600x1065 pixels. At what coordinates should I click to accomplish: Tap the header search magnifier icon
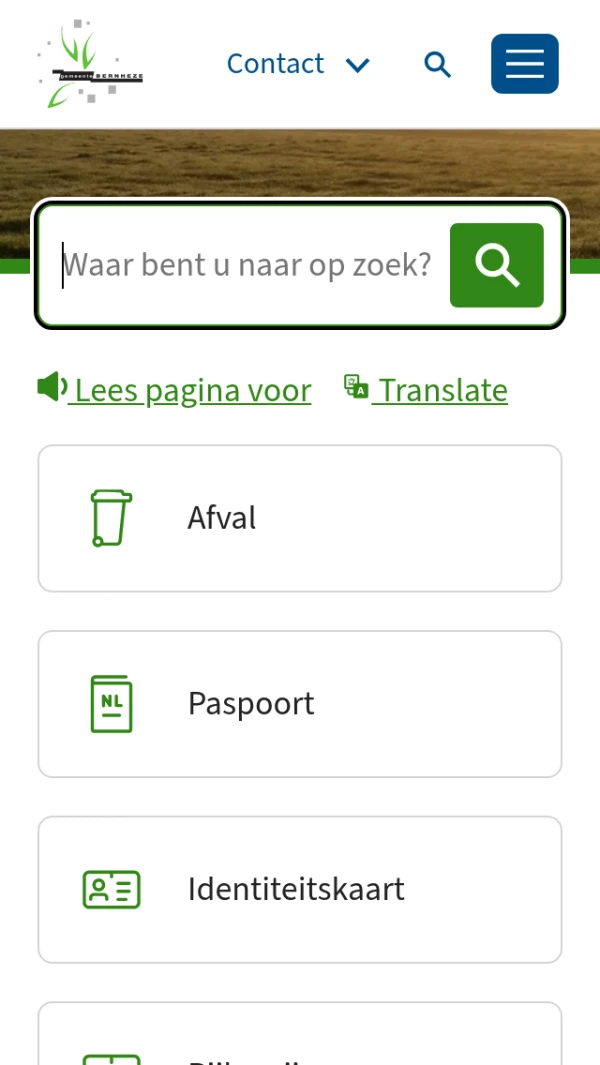pyautogui.click(x=438, y=65)
